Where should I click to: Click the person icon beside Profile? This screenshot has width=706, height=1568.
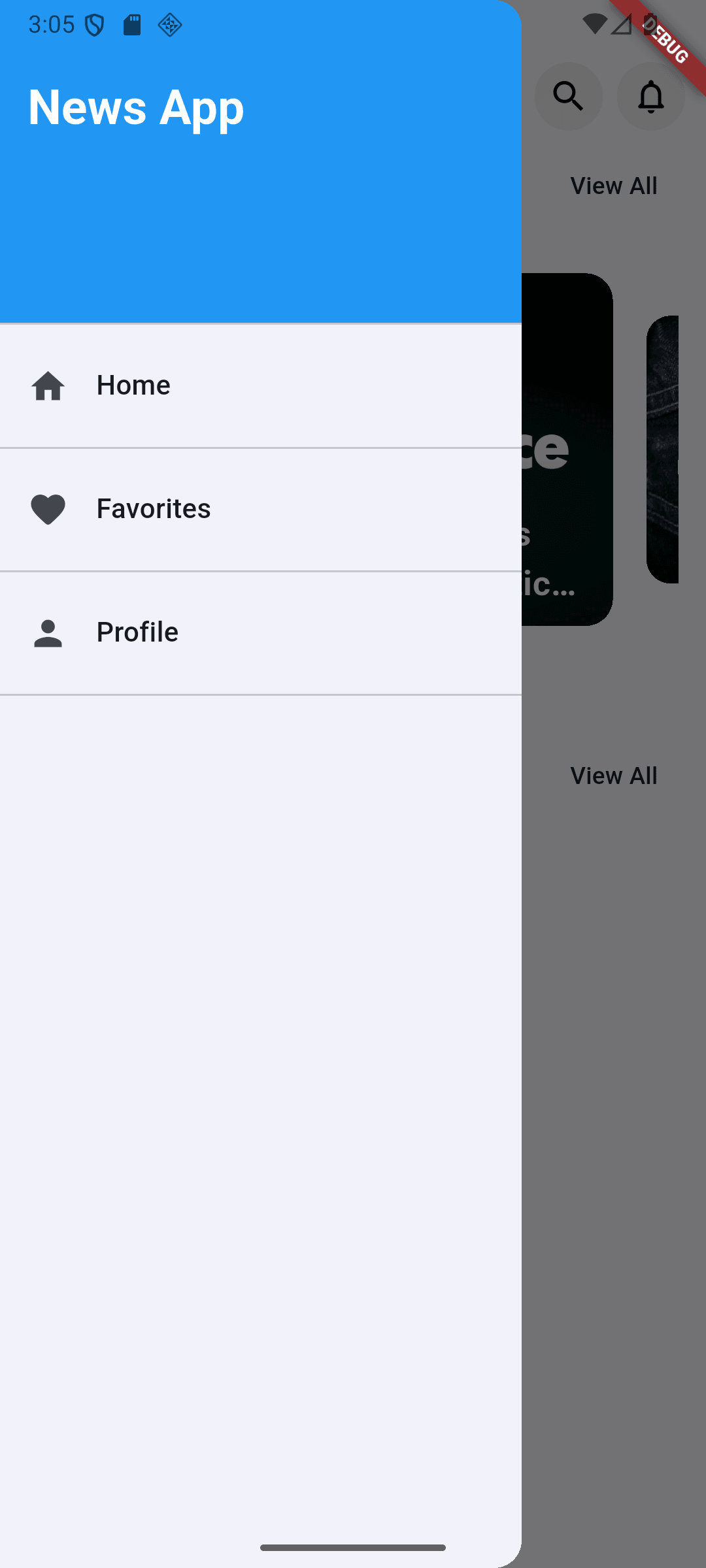pyautogui.click(x=48, y=632)
